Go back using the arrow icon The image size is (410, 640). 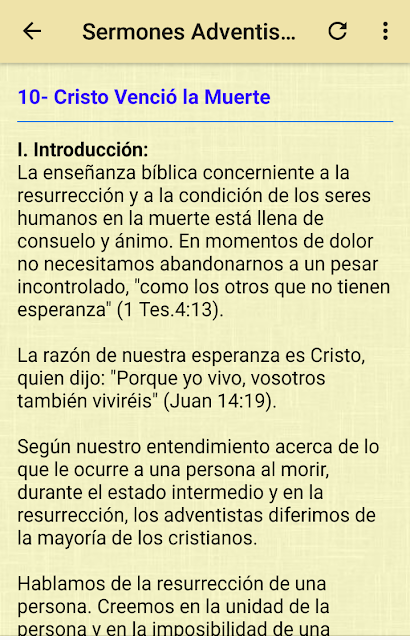[32, 31]
